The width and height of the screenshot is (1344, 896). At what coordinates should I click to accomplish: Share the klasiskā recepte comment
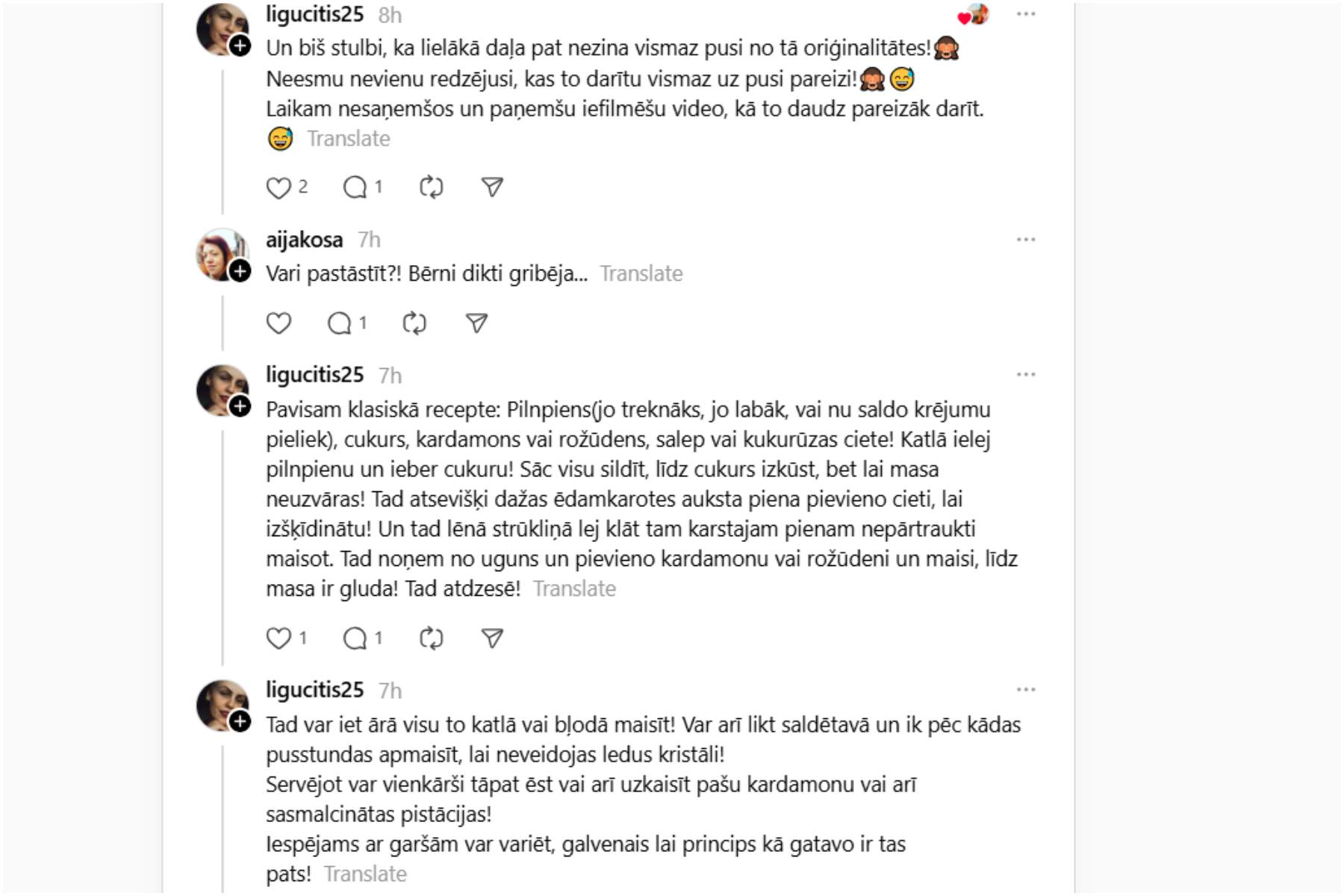coord(492,638)
